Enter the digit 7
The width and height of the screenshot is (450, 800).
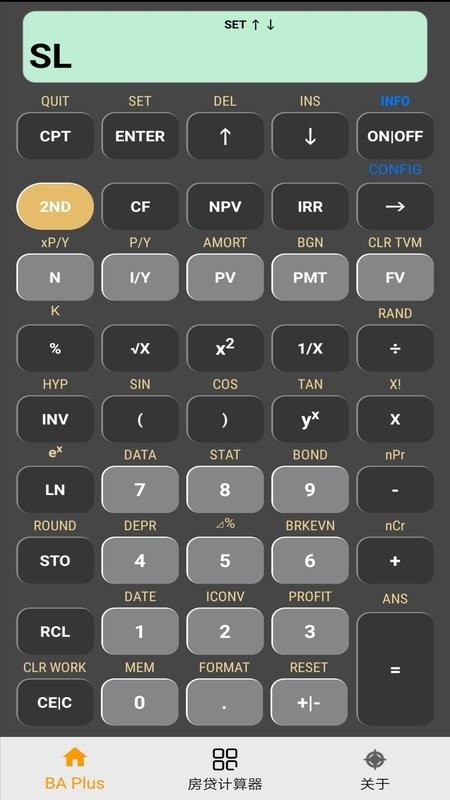coord(140,490)
